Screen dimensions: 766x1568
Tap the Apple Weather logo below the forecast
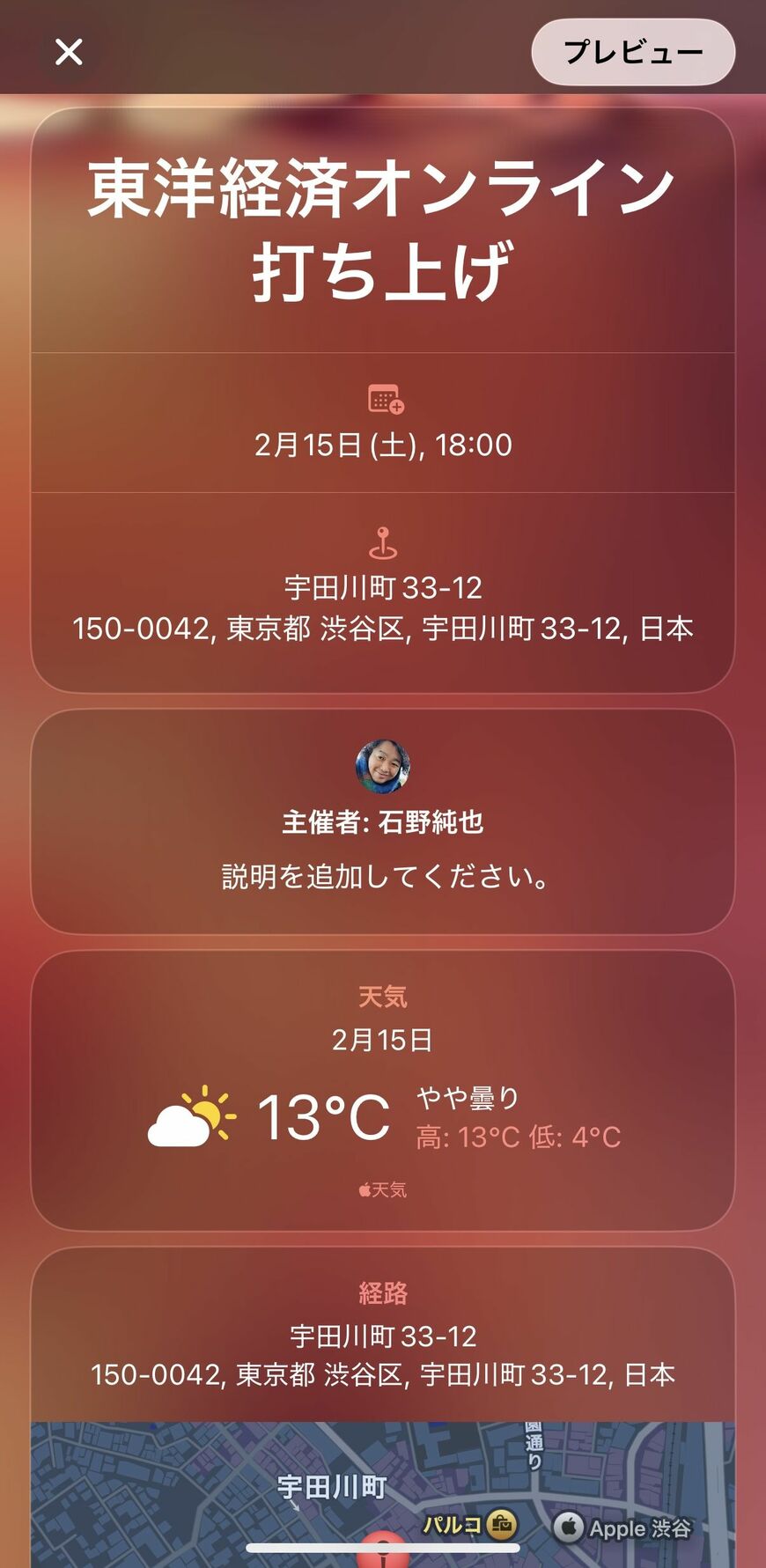[383, 1189]
